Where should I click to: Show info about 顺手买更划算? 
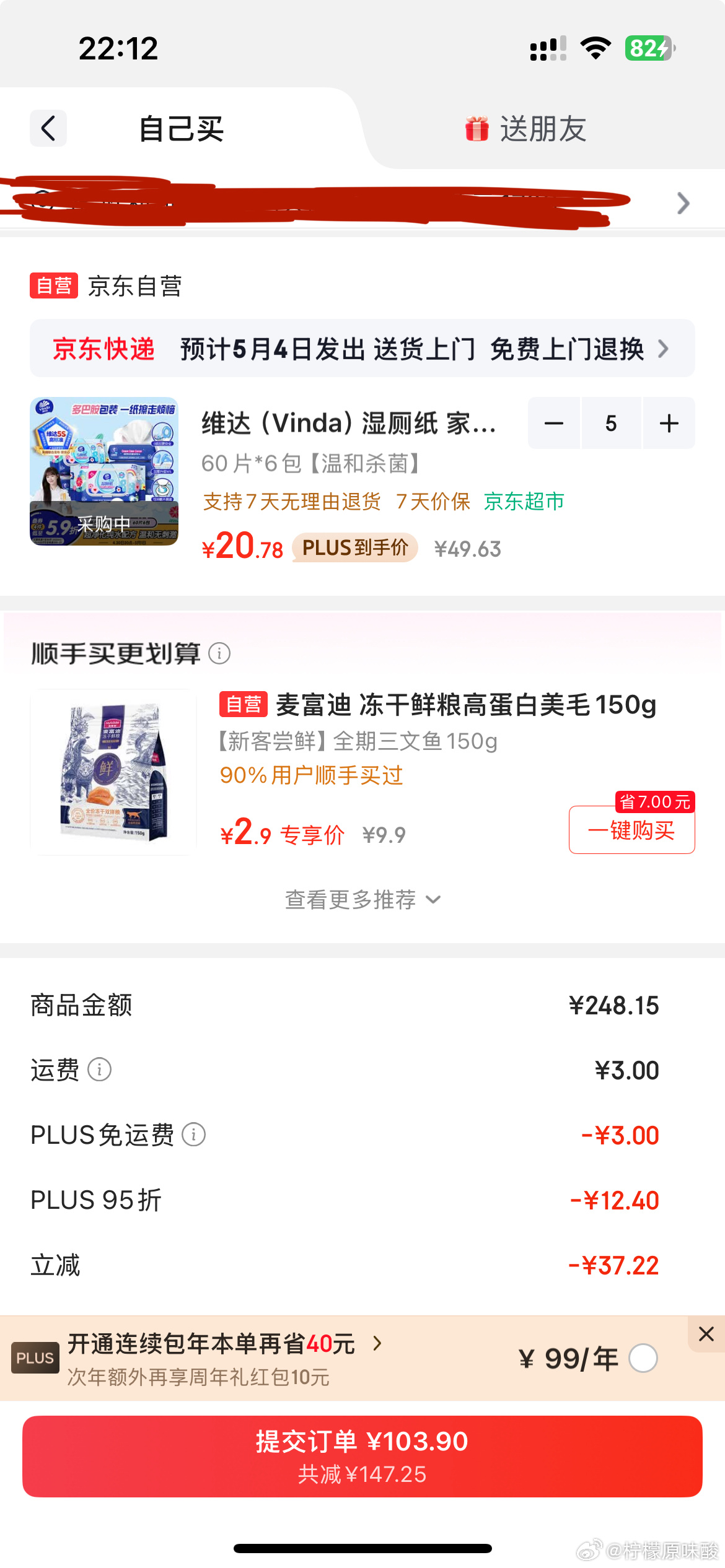click(219, 653)
